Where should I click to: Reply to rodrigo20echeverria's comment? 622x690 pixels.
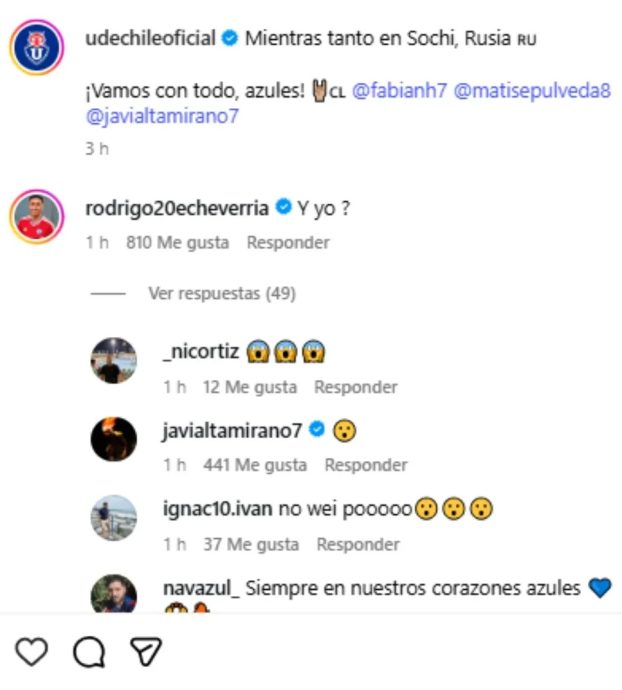pyautogui.click(x=288, y=242)
